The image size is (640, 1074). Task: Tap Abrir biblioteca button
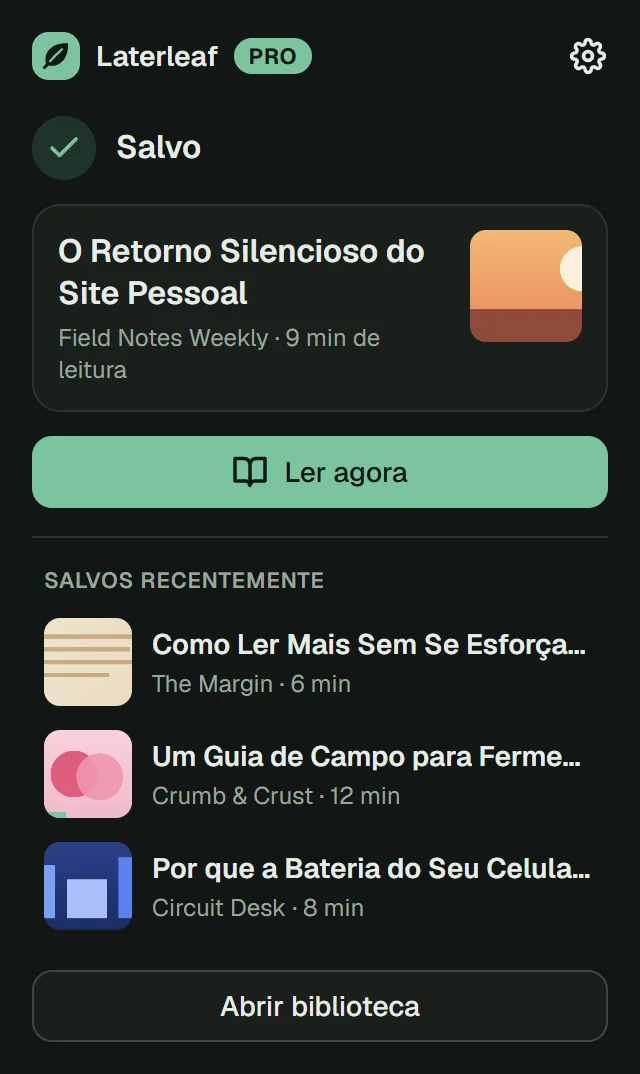pos(320,1006)
